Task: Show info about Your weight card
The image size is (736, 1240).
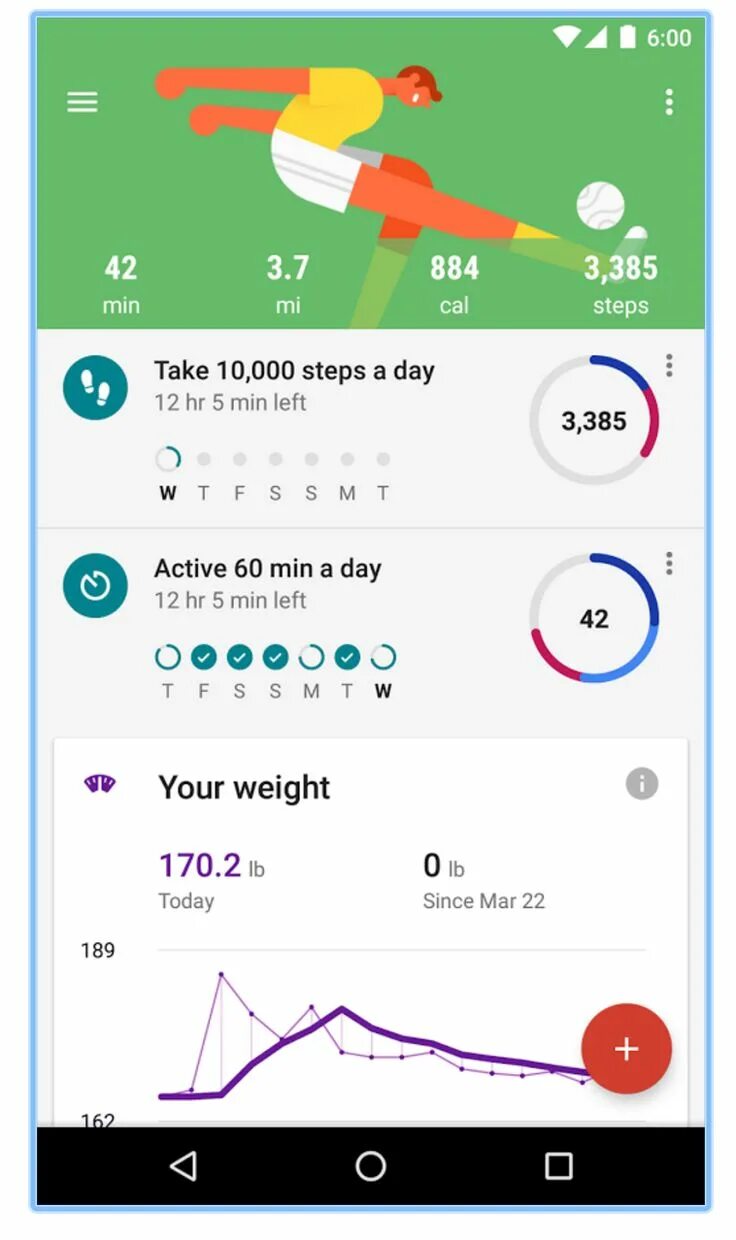Action: click(642, 784)
